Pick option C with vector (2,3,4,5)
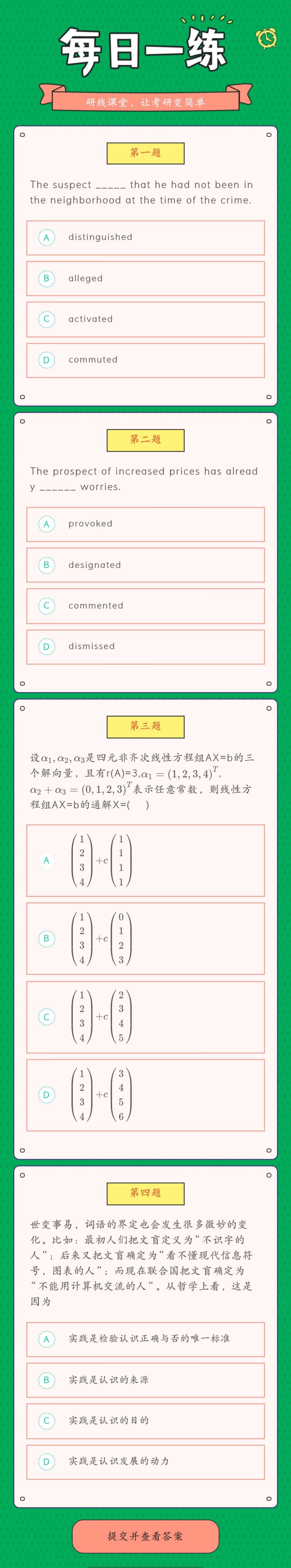This screenshot has height=1568, width=291. coord(145,1017)
